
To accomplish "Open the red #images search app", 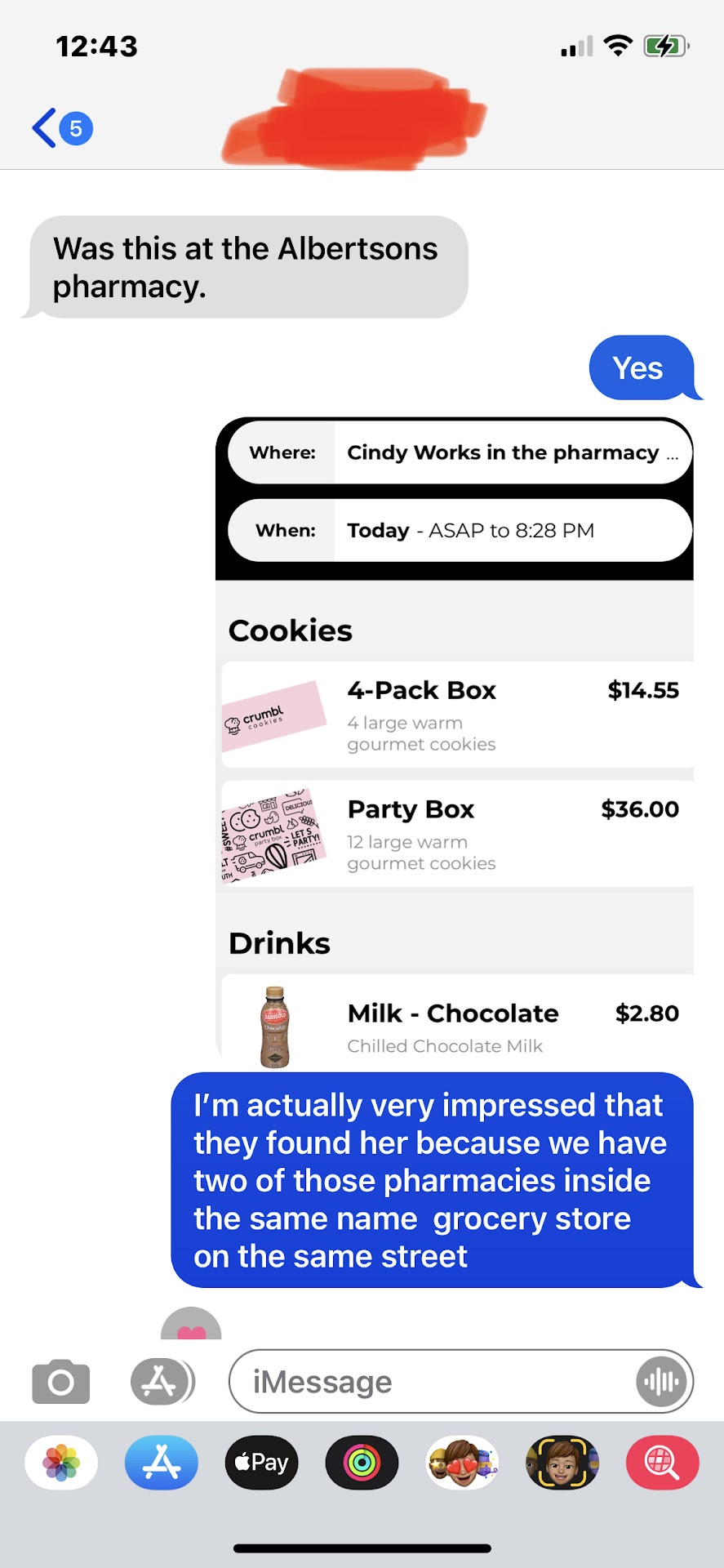I will point(662,1463).
